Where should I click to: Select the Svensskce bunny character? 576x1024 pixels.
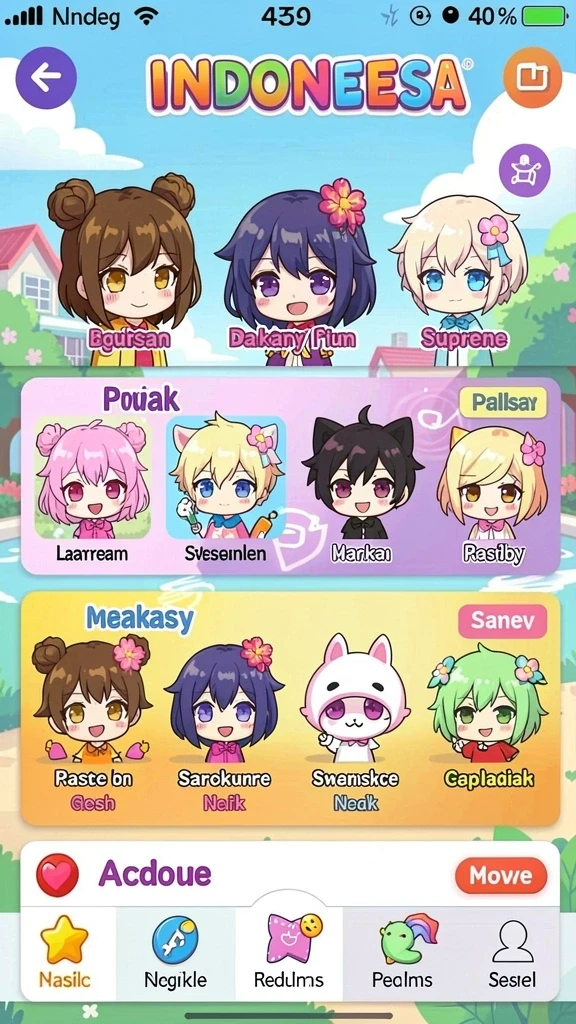356,722
